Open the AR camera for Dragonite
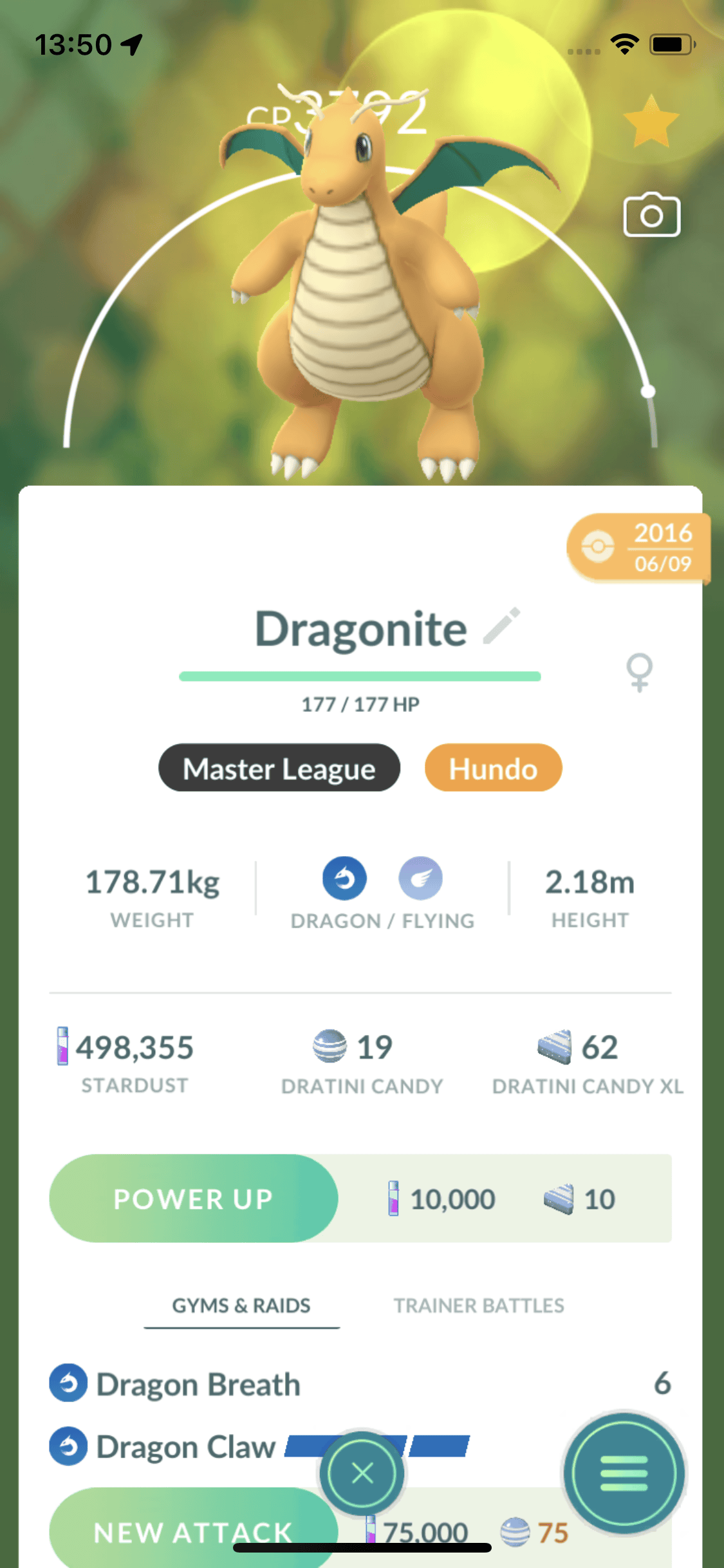Screen dimensions: 724x1568 coord(651,215)
